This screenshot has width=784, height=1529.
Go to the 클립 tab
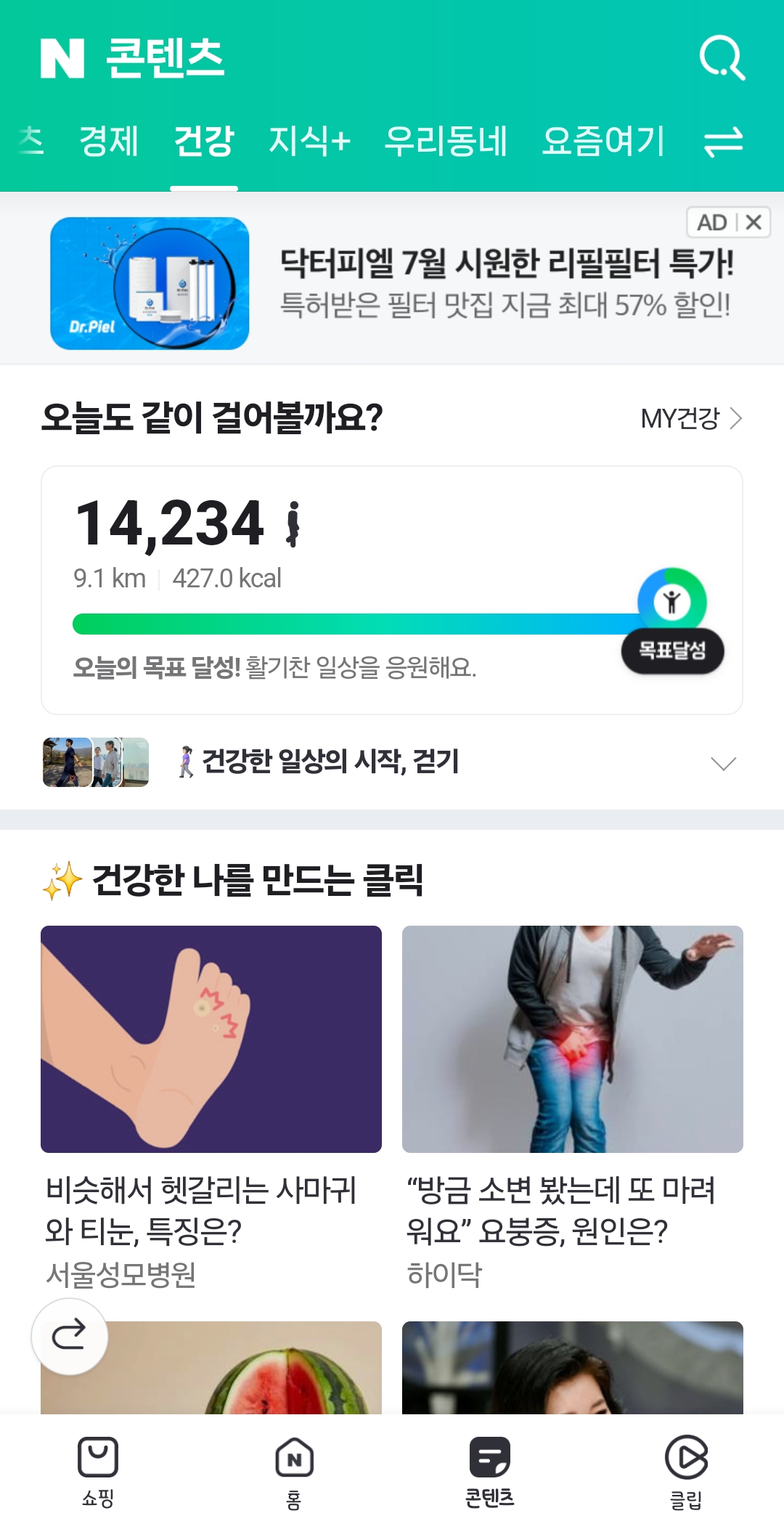(x=686, y=1471)
